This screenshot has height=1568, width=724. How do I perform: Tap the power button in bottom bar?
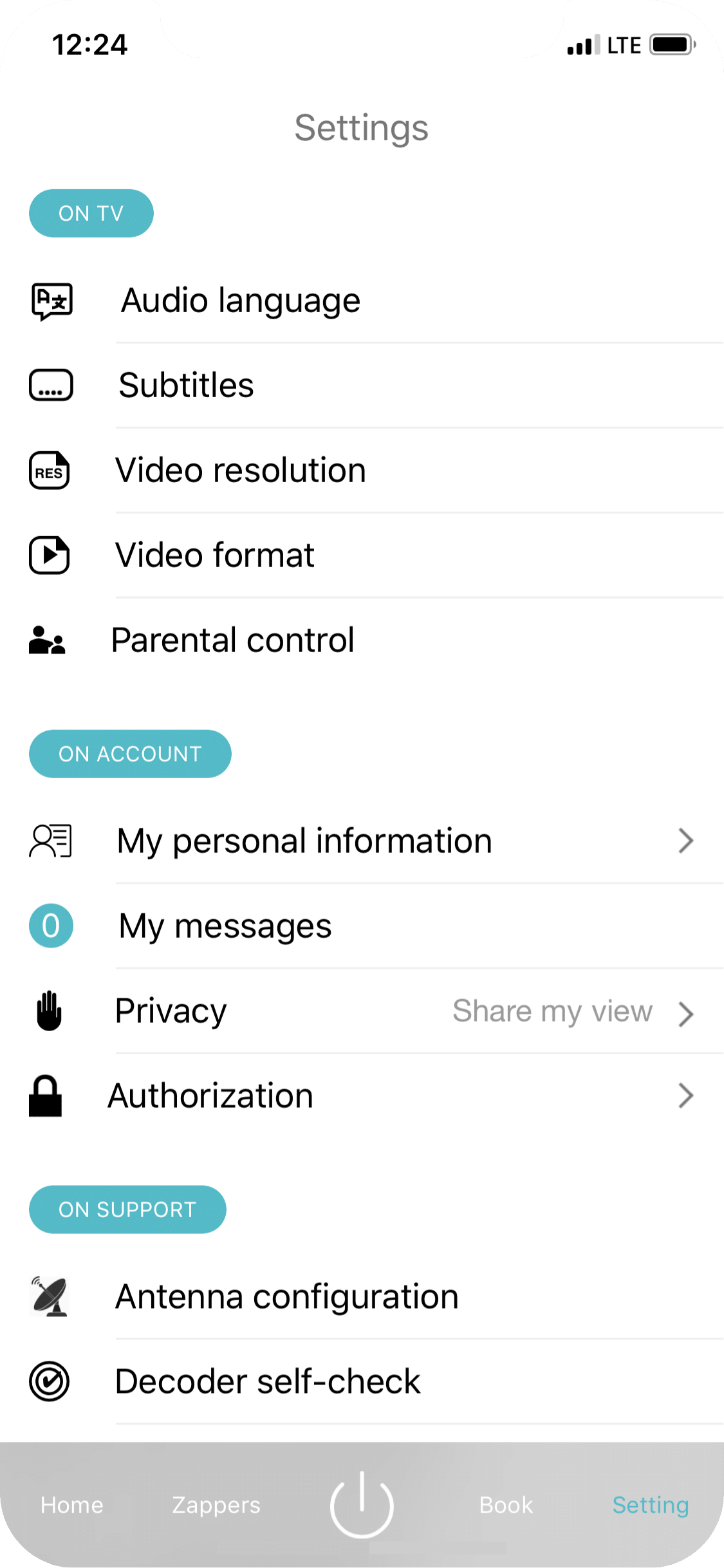tap(362, 1504)
